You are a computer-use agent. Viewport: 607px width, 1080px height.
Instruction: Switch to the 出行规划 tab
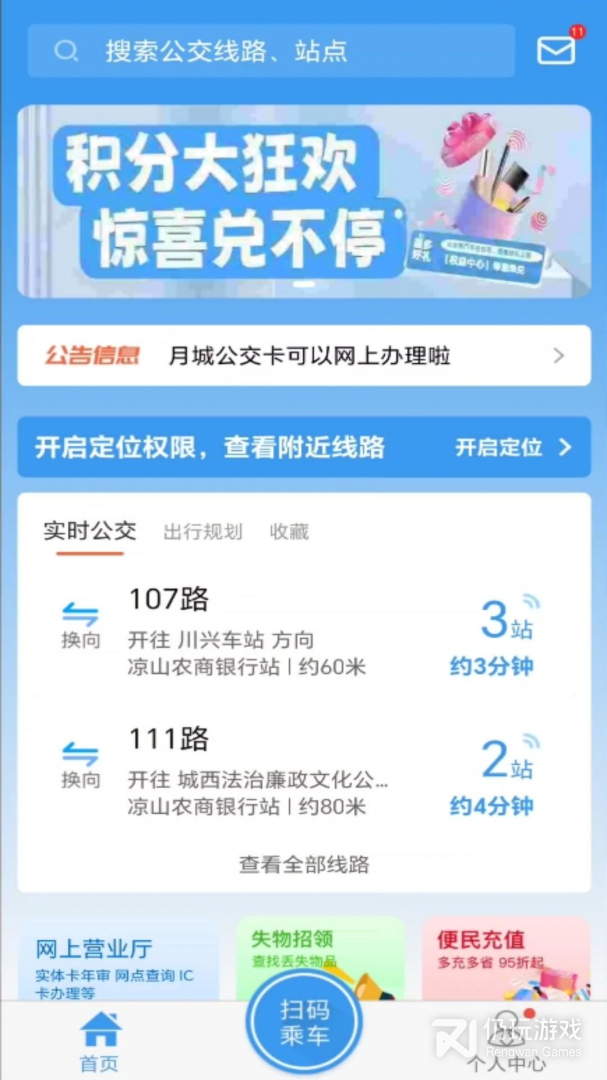203,532
